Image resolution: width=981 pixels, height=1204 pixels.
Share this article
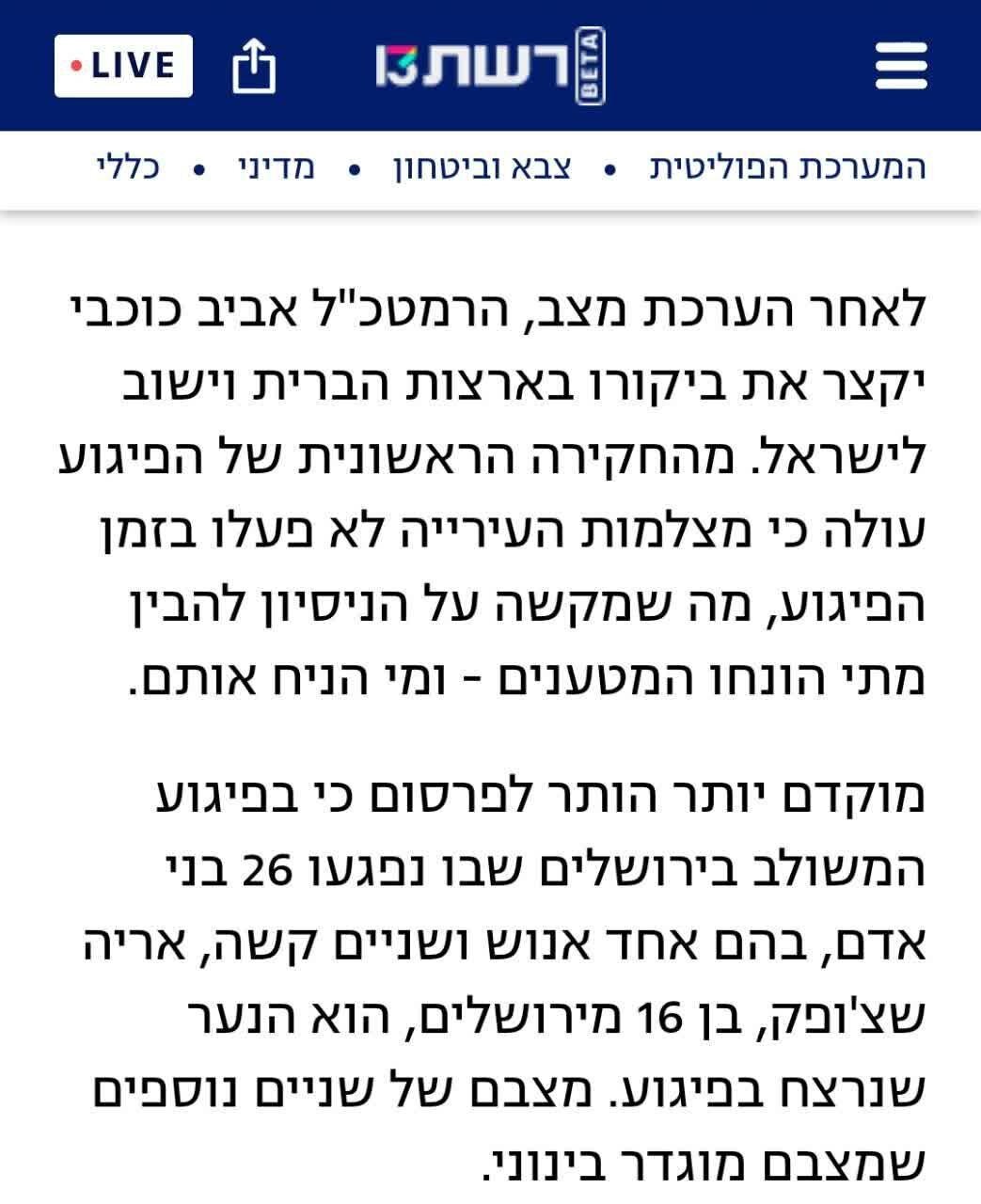[254, 66]
